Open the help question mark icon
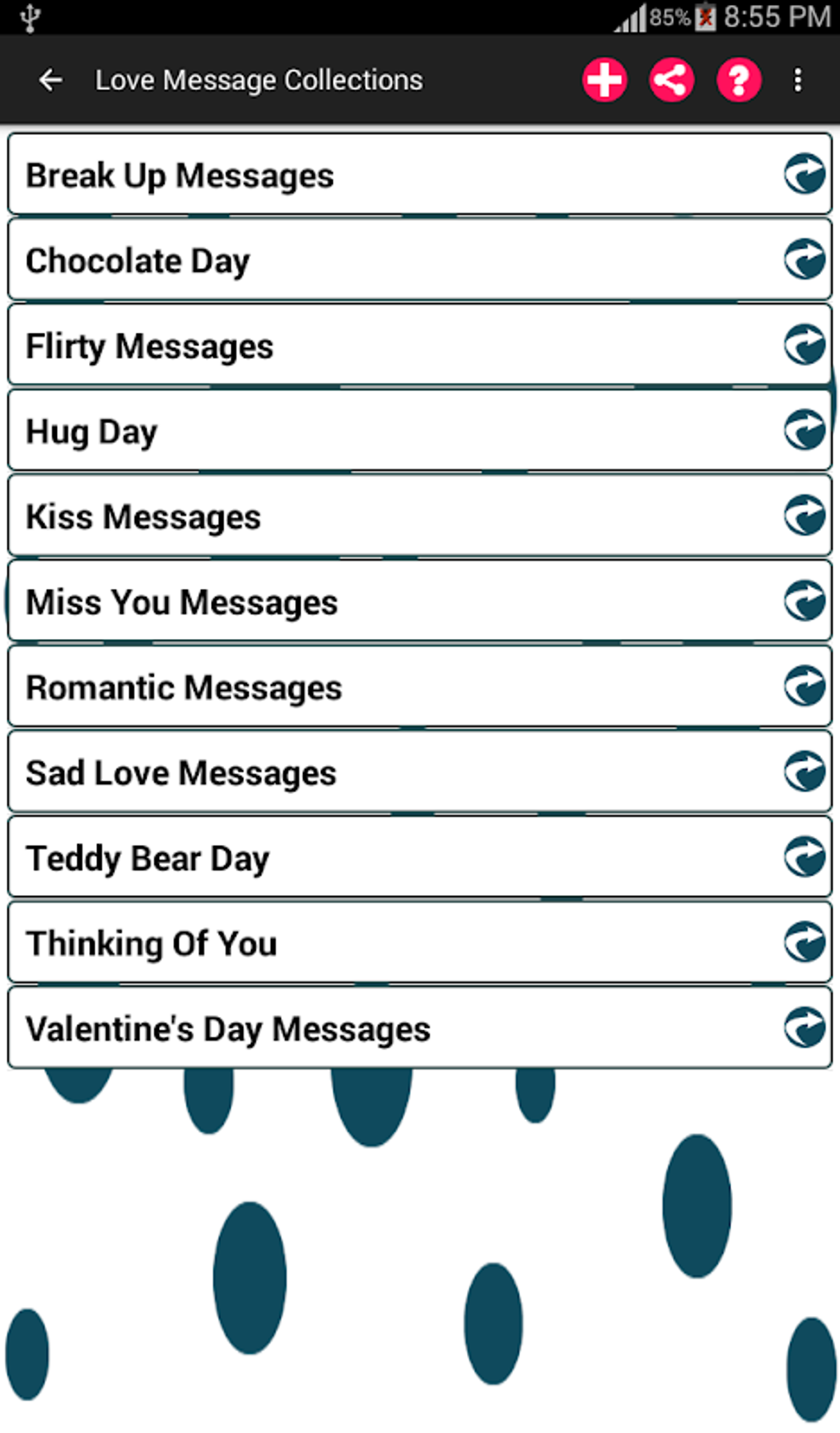Screen dimensions: 840x1433 739,80
